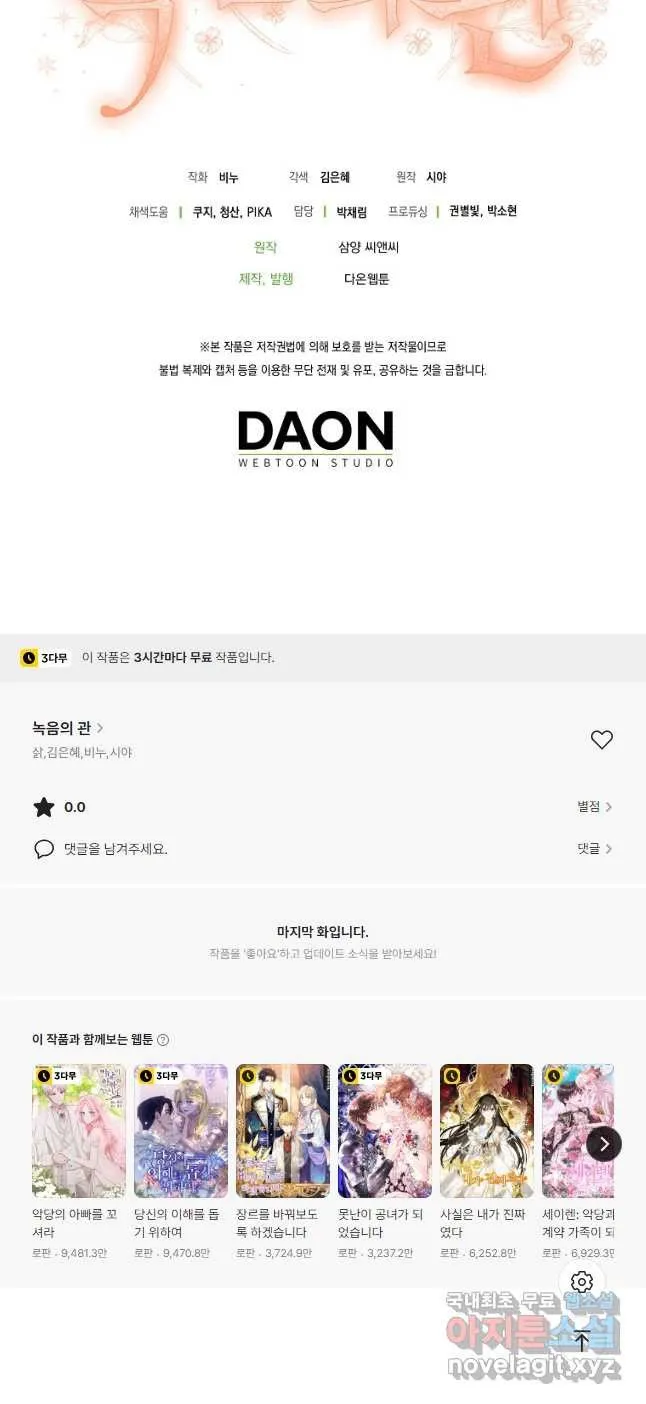Open the 댓글 comments section
646x1404 pixels.
[594, 849]
